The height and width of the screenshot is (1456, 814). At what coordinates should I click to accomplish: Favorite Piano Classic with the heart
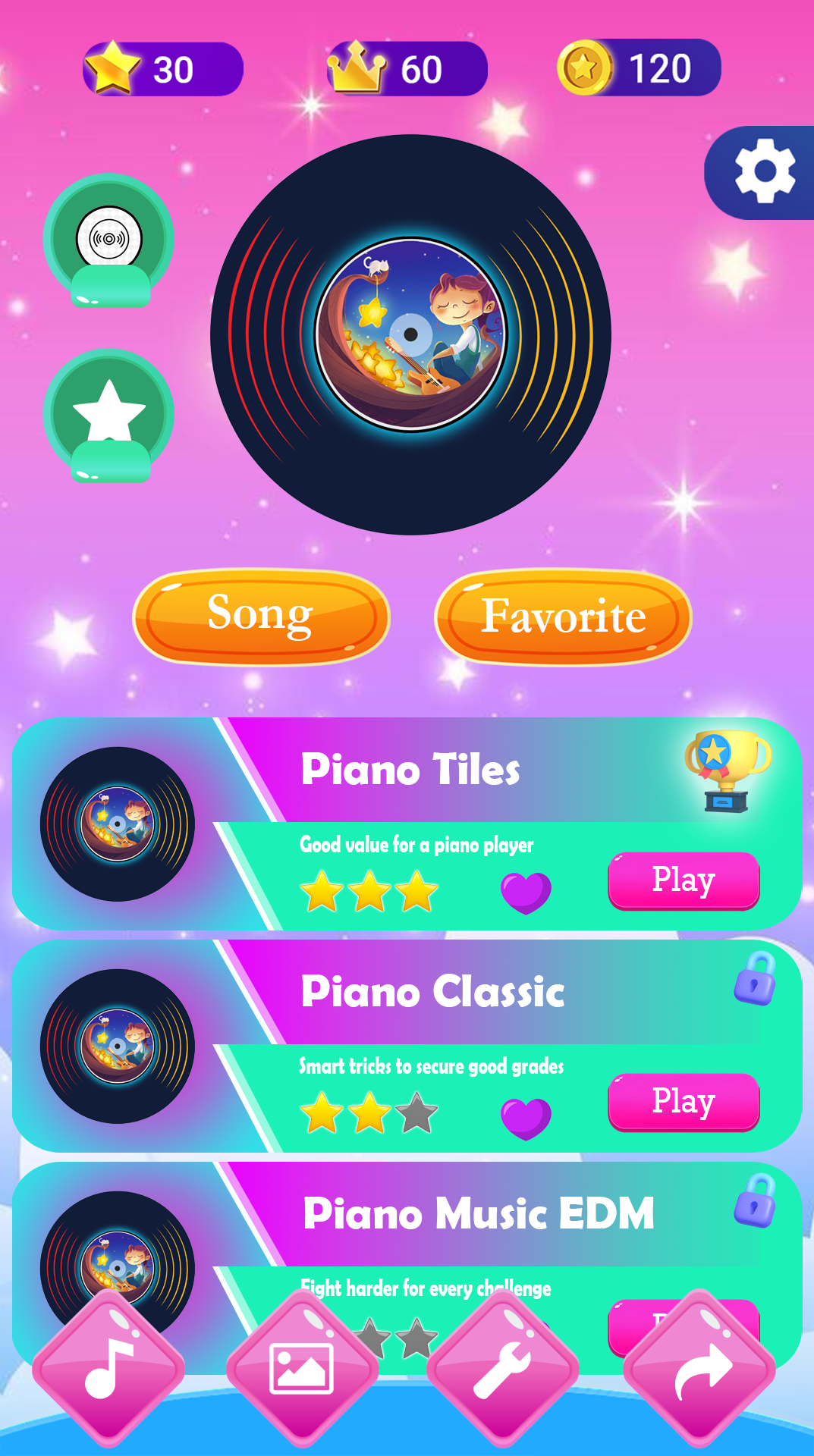[526, 1117]
